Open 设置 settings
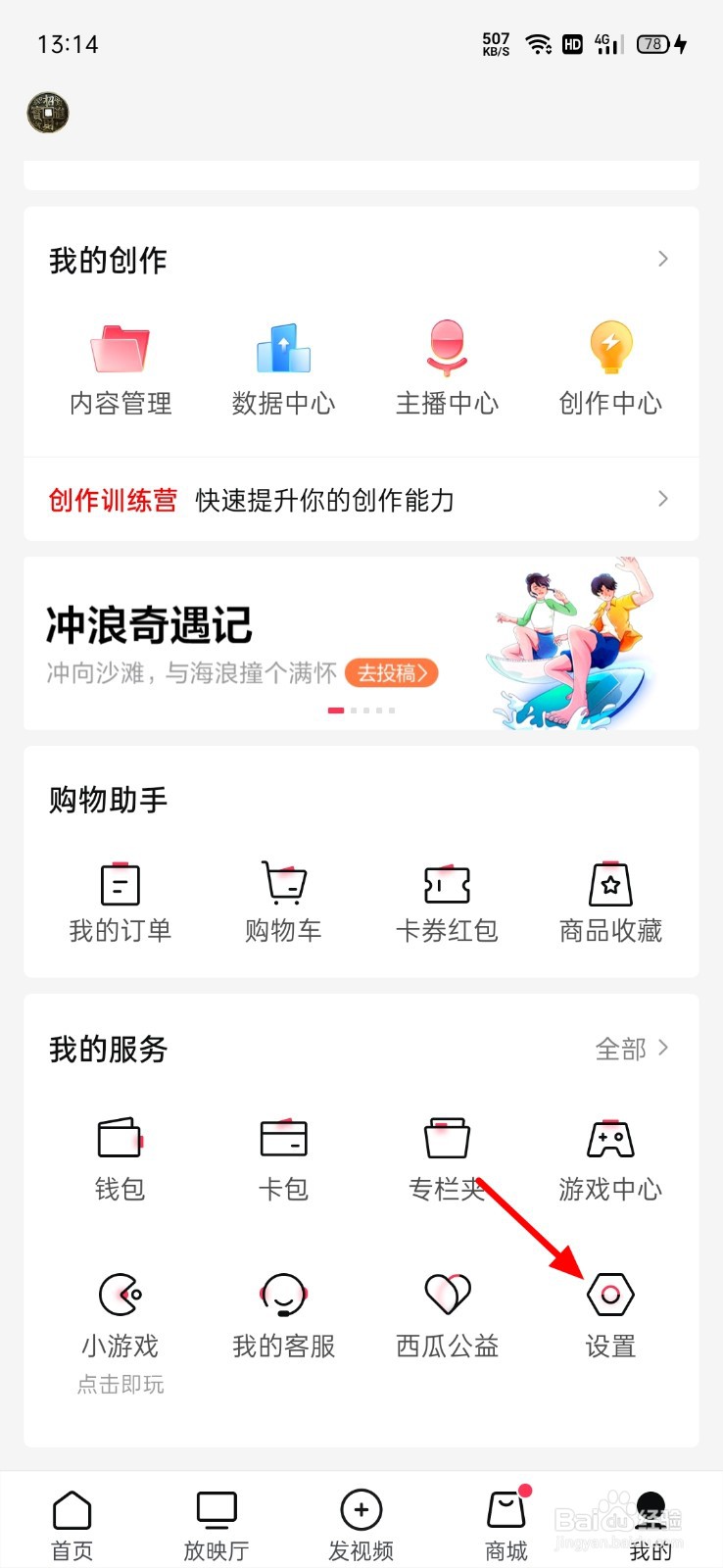723x1568 pixels. (609, 1313)
